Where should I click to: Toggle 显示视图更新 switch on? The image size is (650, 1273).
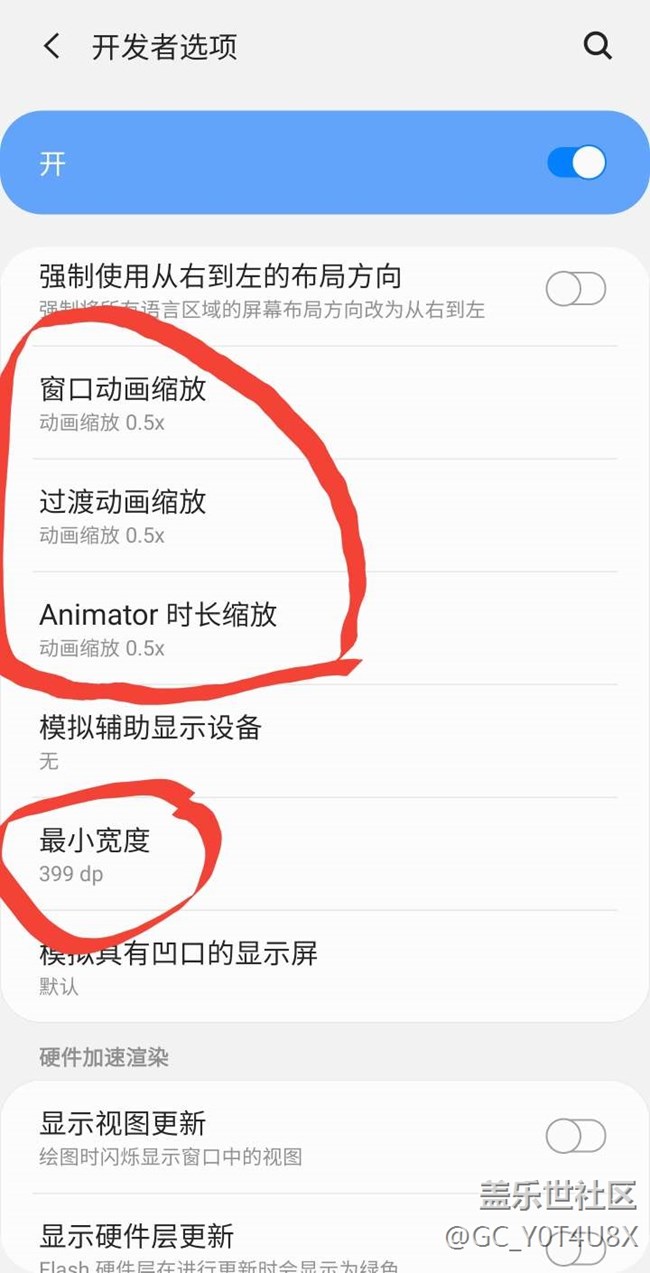(575, 1136)
